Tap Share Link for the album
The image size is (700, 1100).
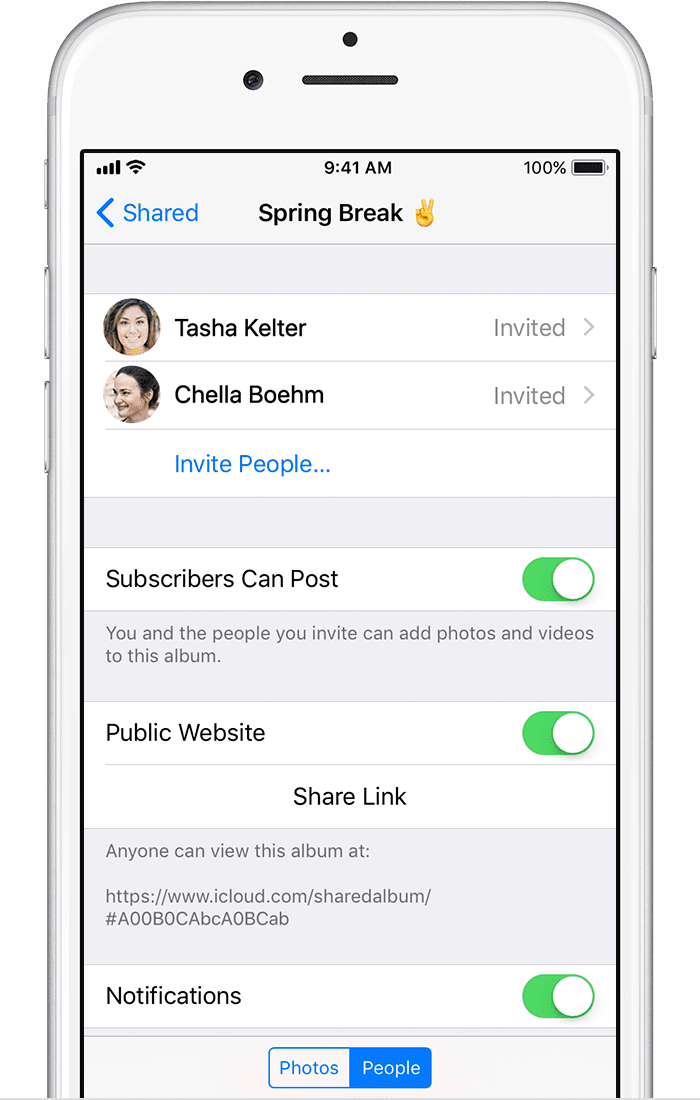tap(350, 797)
